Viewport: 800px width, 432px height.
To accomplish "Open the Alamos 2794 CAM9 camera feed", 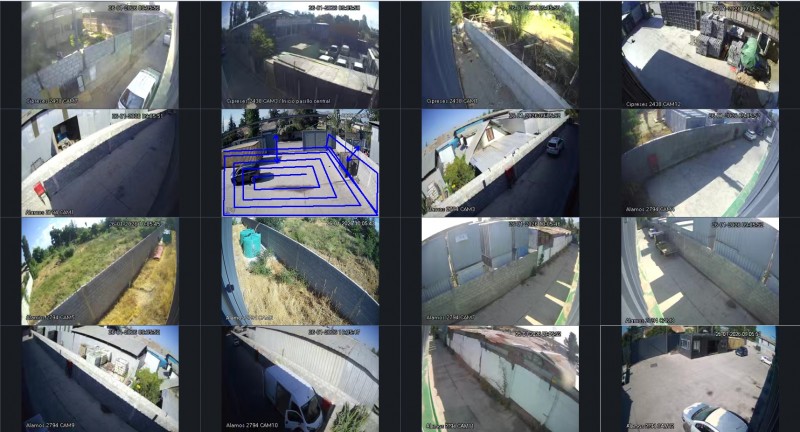I will click(100, 378).
